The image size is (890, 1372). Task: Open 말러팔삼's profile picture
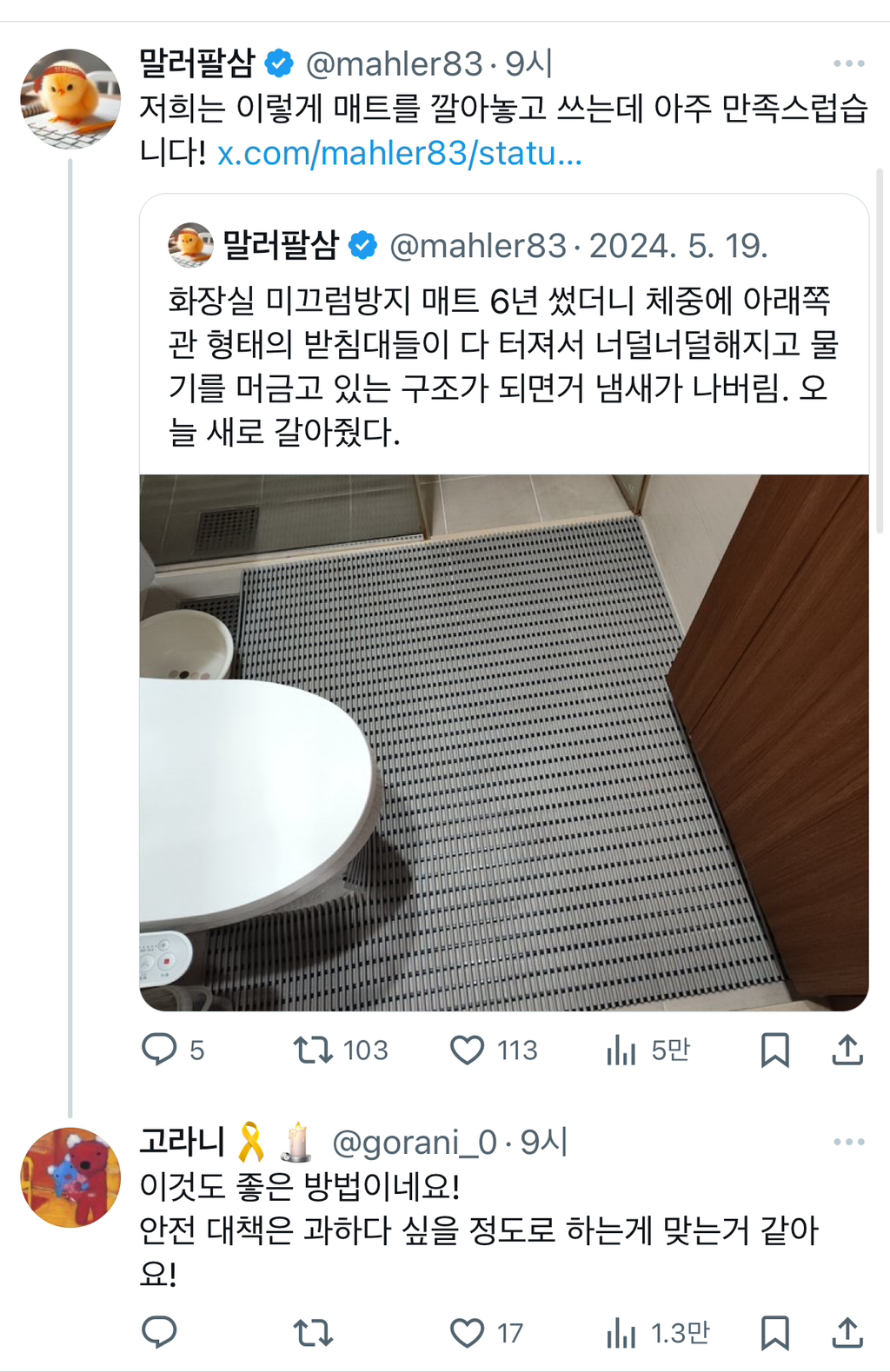70,98
